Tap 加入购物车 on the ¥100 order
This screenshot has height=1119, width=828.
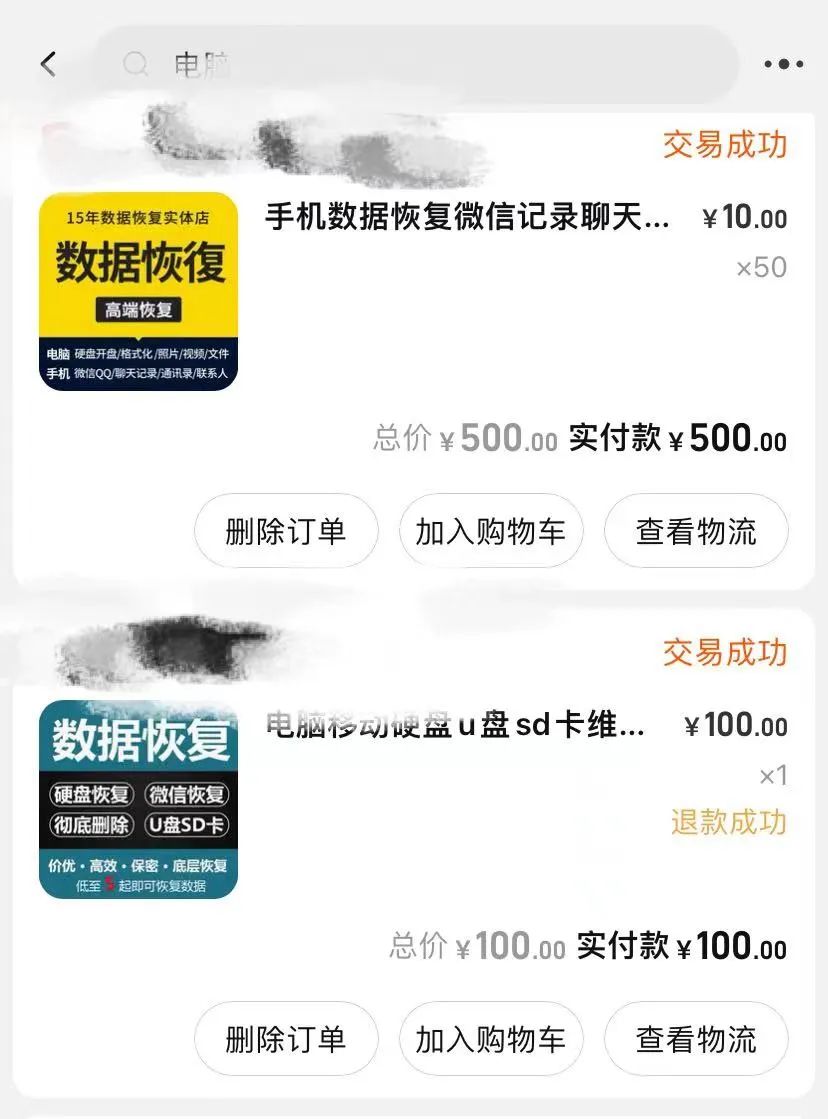pos(490,1039)
